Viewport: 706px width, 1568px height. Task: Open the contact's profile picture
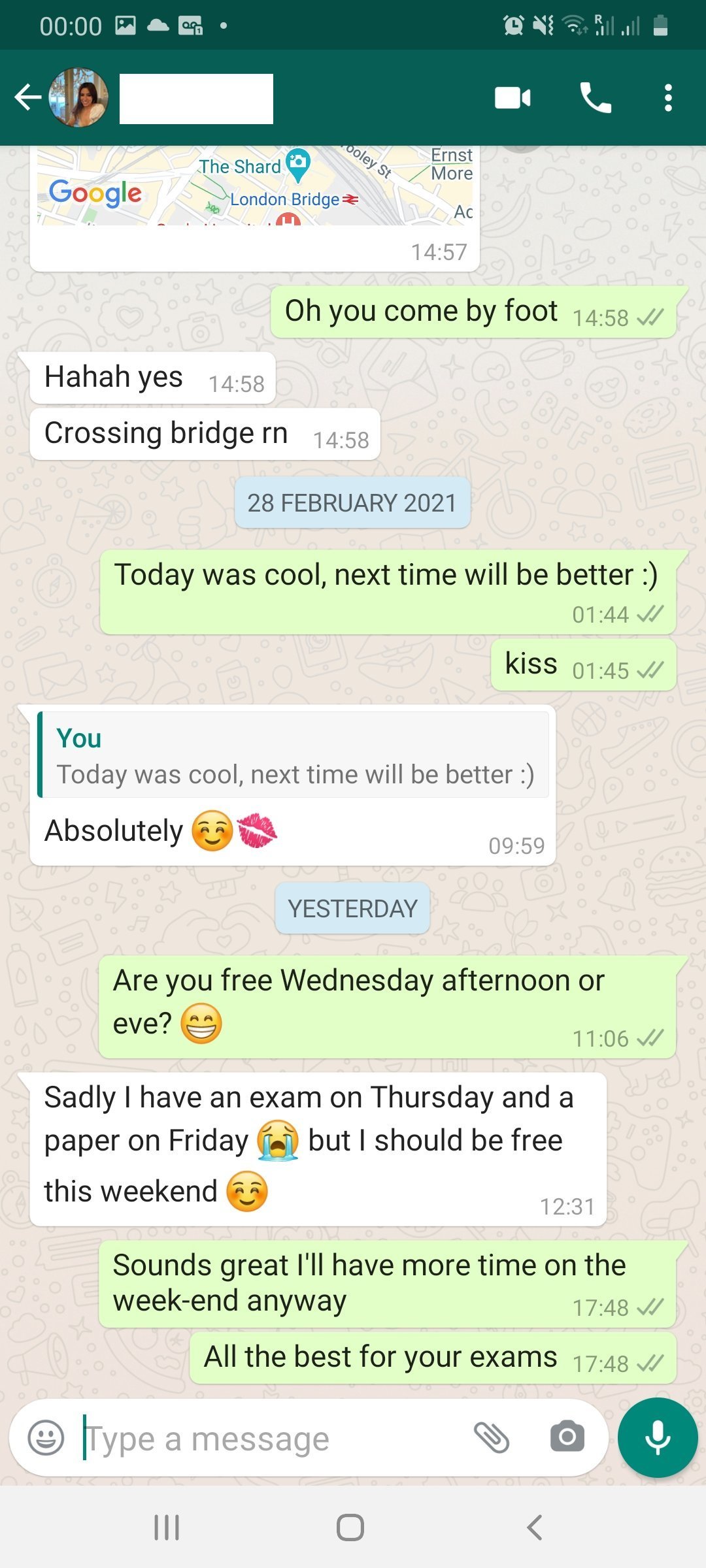[78, 97]
